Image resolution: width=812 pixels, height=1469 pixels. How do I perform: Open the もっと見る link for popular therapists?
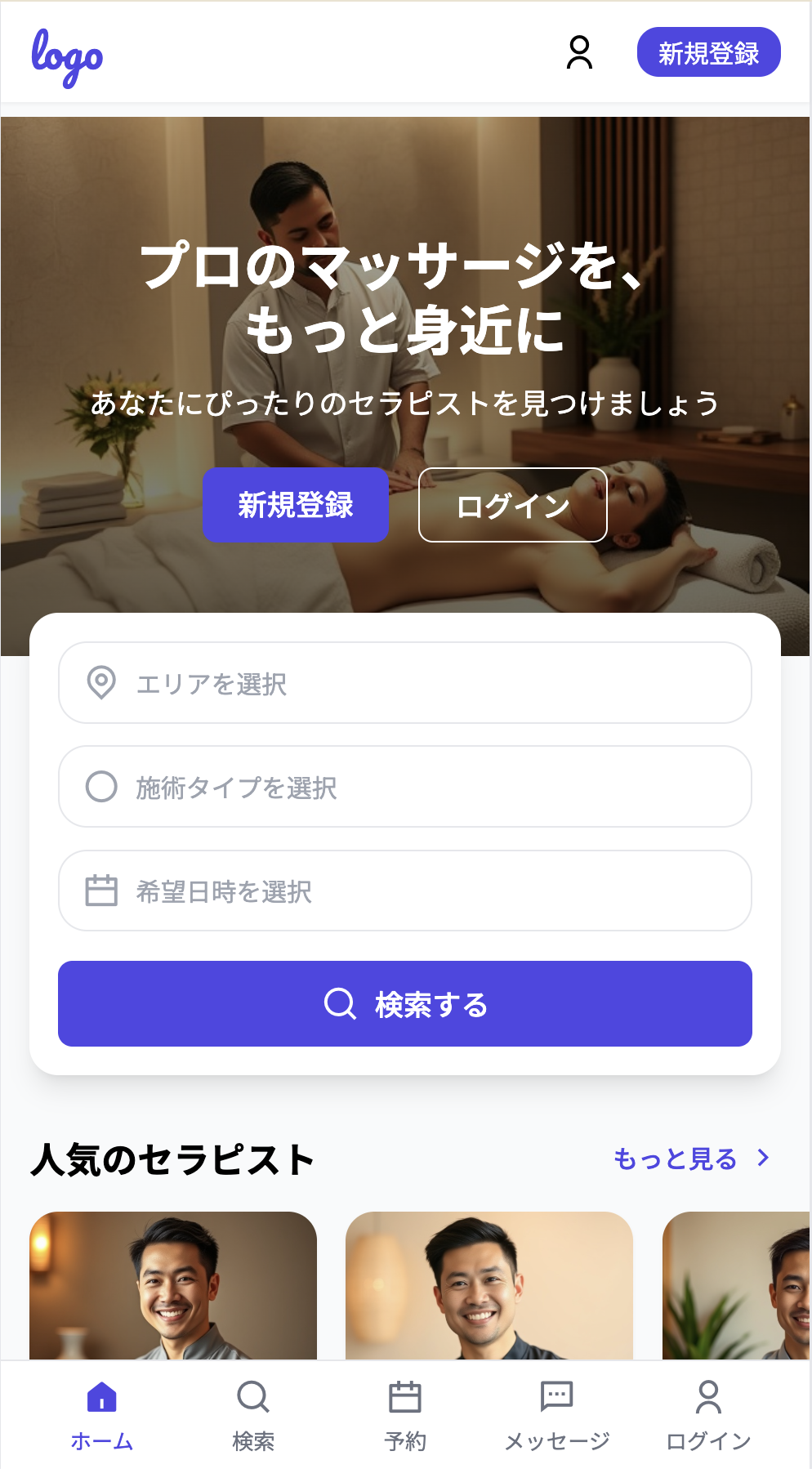690,1159
